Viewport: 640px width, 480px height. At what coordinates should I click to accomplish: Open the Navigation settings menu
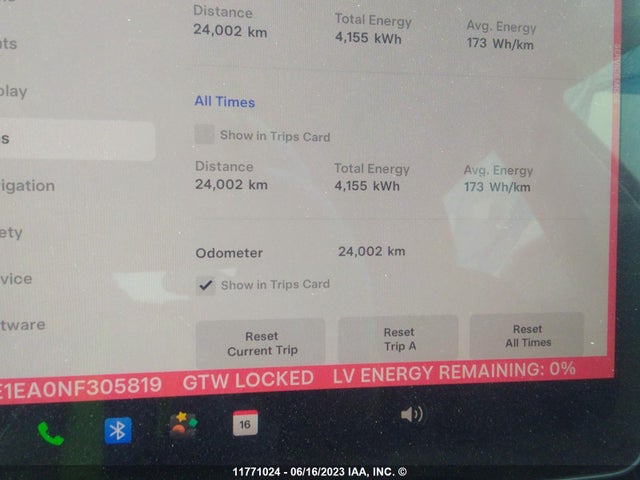tap(30, 186)
